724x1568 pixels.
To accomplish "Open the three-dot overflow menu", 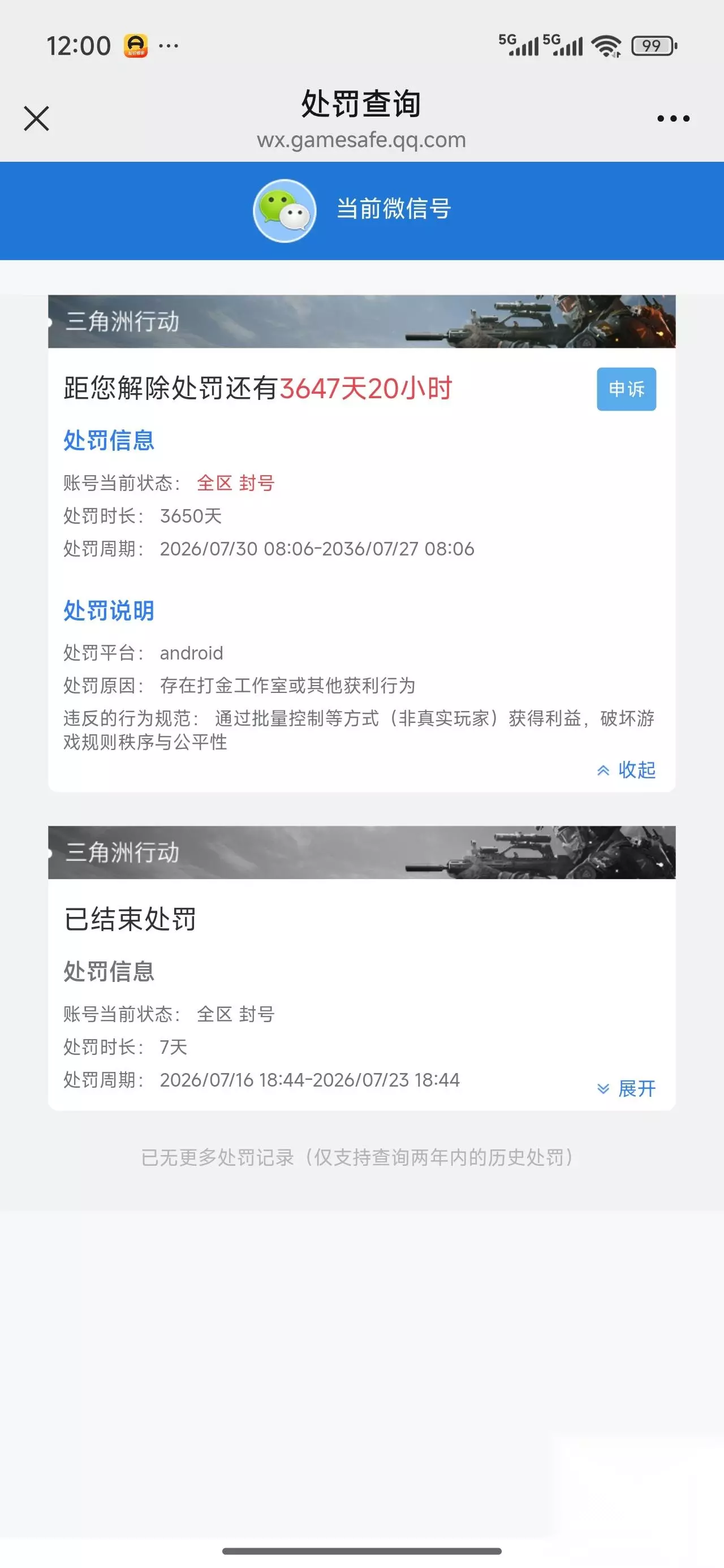I will 673,118.
